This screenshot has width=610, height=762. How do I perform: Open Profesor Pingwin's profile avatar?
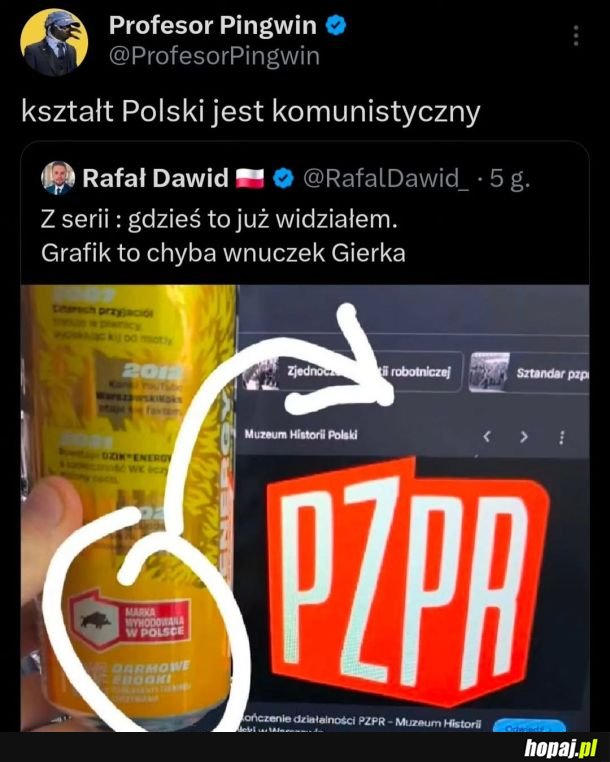(x=54, y=42)
